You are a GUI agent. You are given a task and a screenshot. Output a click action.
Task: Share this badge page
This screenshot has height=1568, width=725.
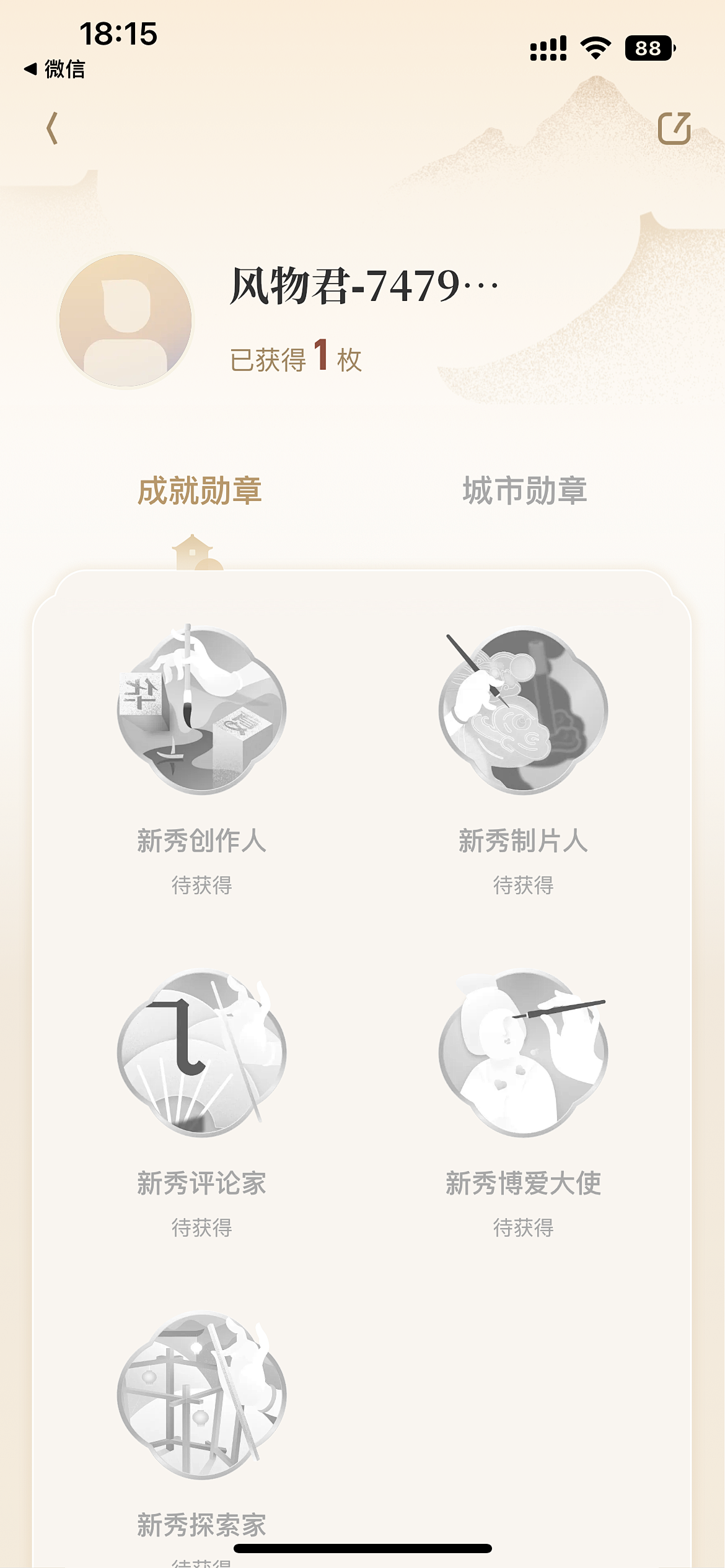point(674,129)
